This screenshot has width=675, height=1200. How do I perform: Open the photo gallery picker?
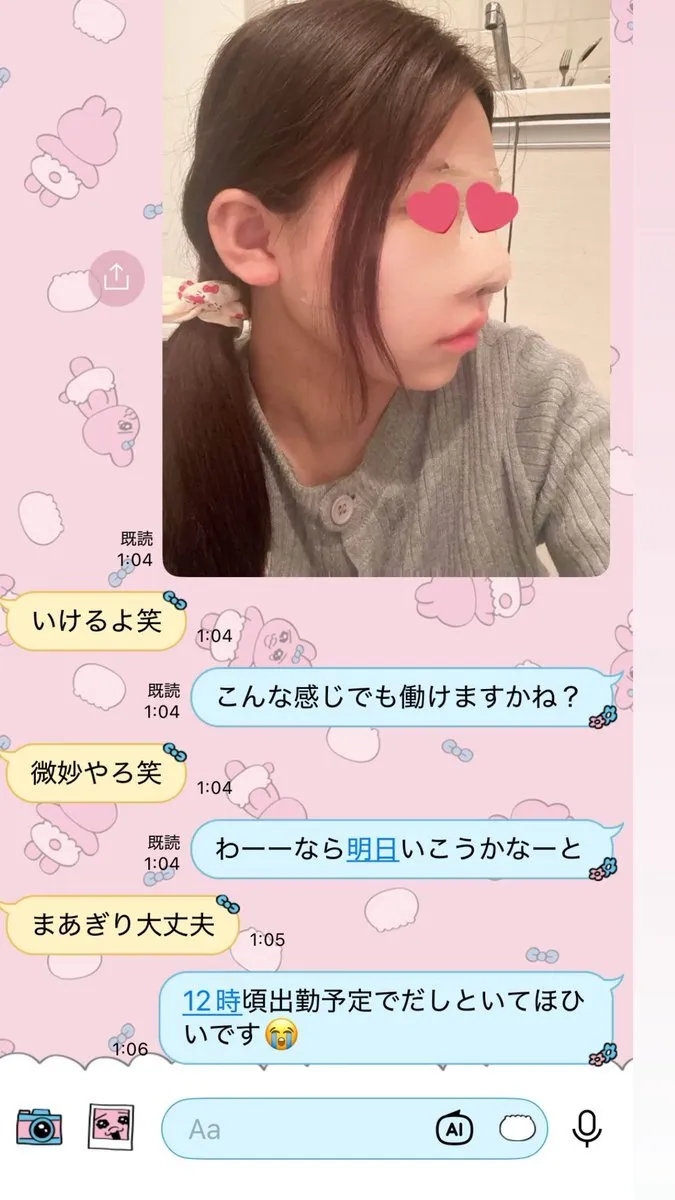111,1128
